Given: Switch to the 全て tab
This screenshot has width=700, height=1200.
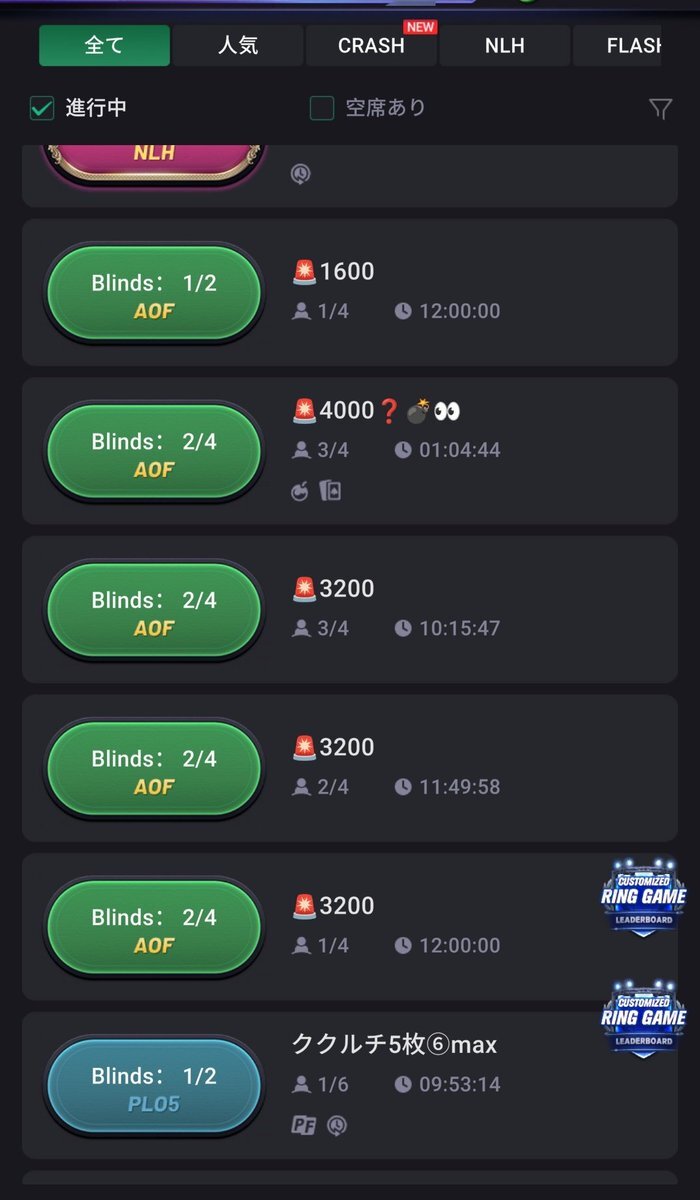Looking at the screenshot, I should pos(104,46).
